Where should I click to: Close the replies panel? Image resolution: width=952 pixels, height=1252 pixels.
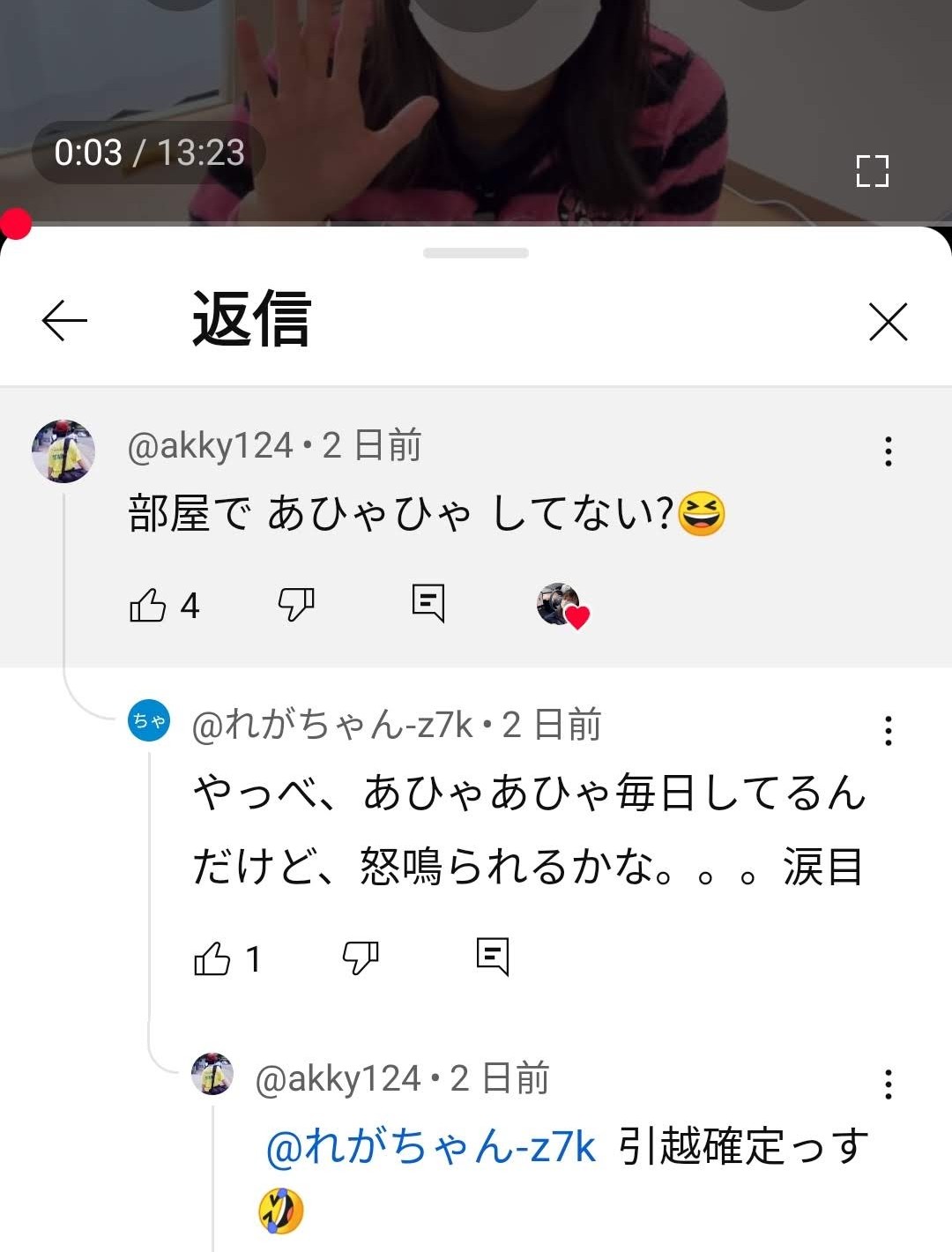pos(888,321)
